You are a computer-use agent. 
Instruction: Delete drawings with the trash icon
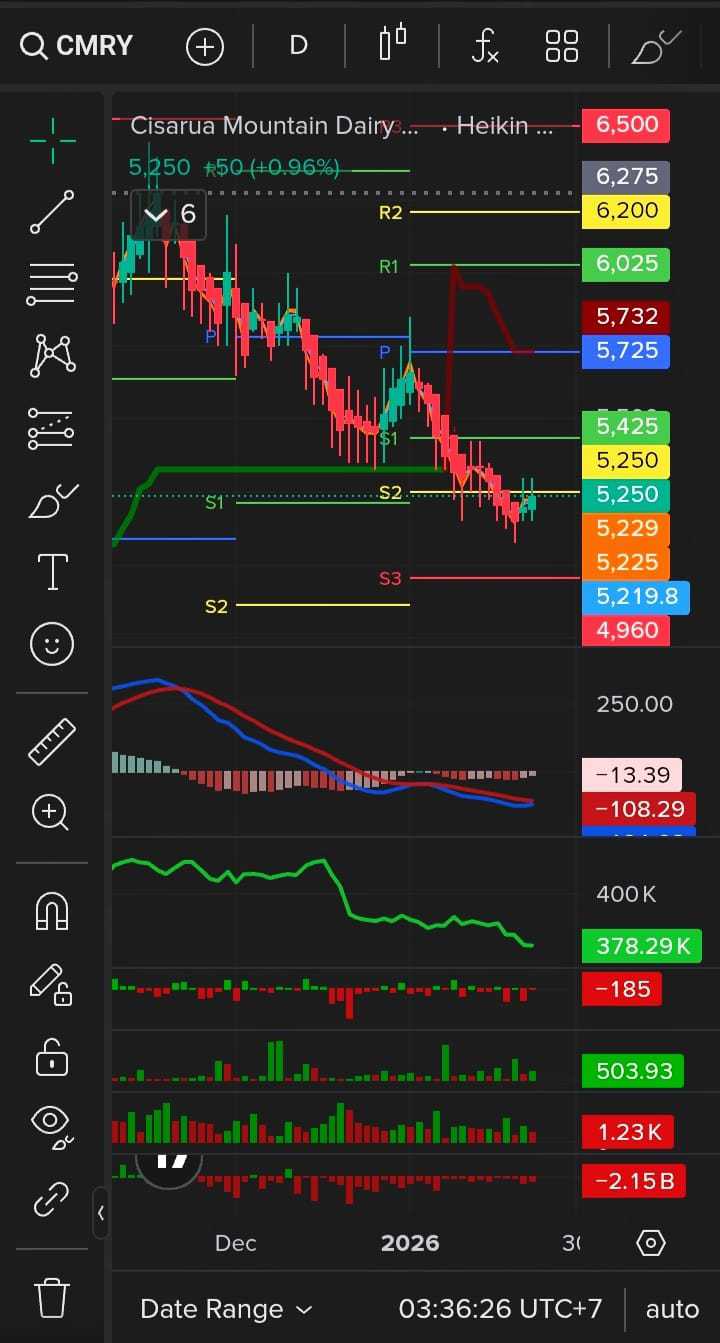[52, 1297]
